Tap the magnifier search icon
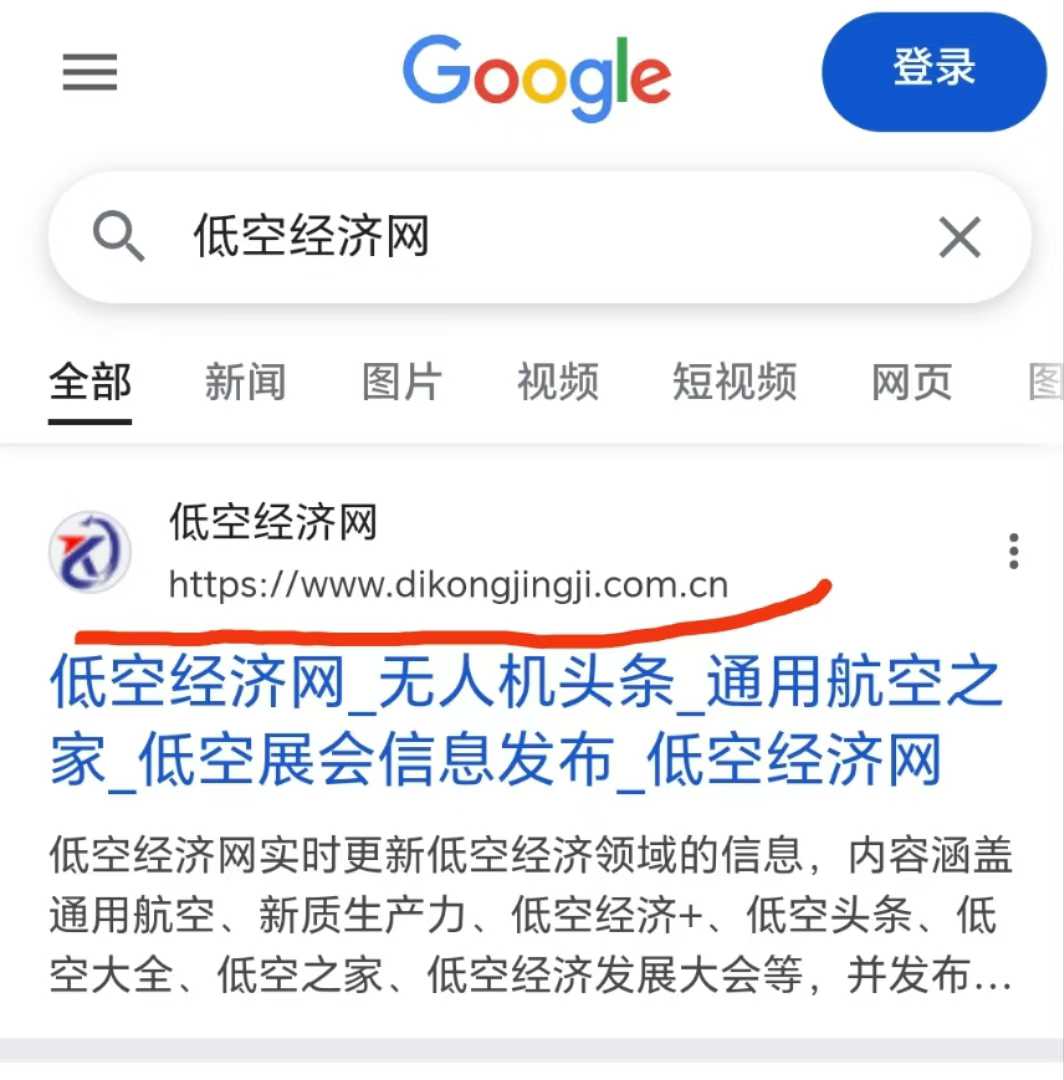 [119, 238]
